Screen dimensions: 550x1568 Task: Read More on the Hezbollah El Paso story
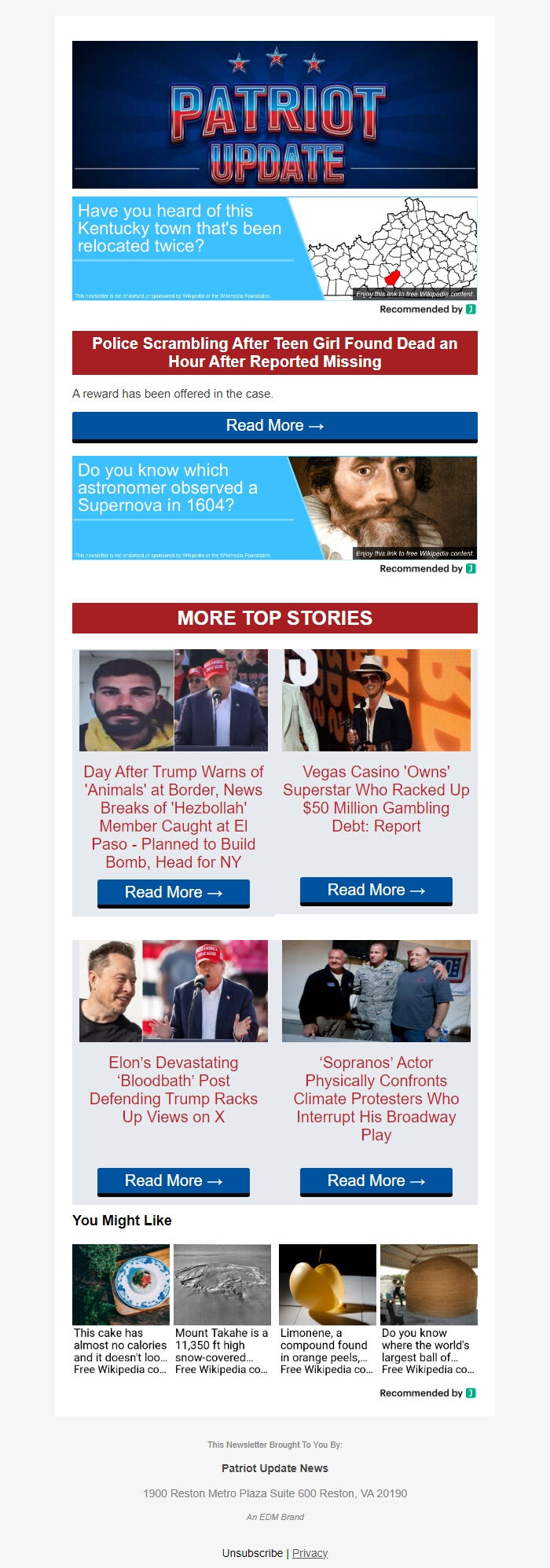174,893
